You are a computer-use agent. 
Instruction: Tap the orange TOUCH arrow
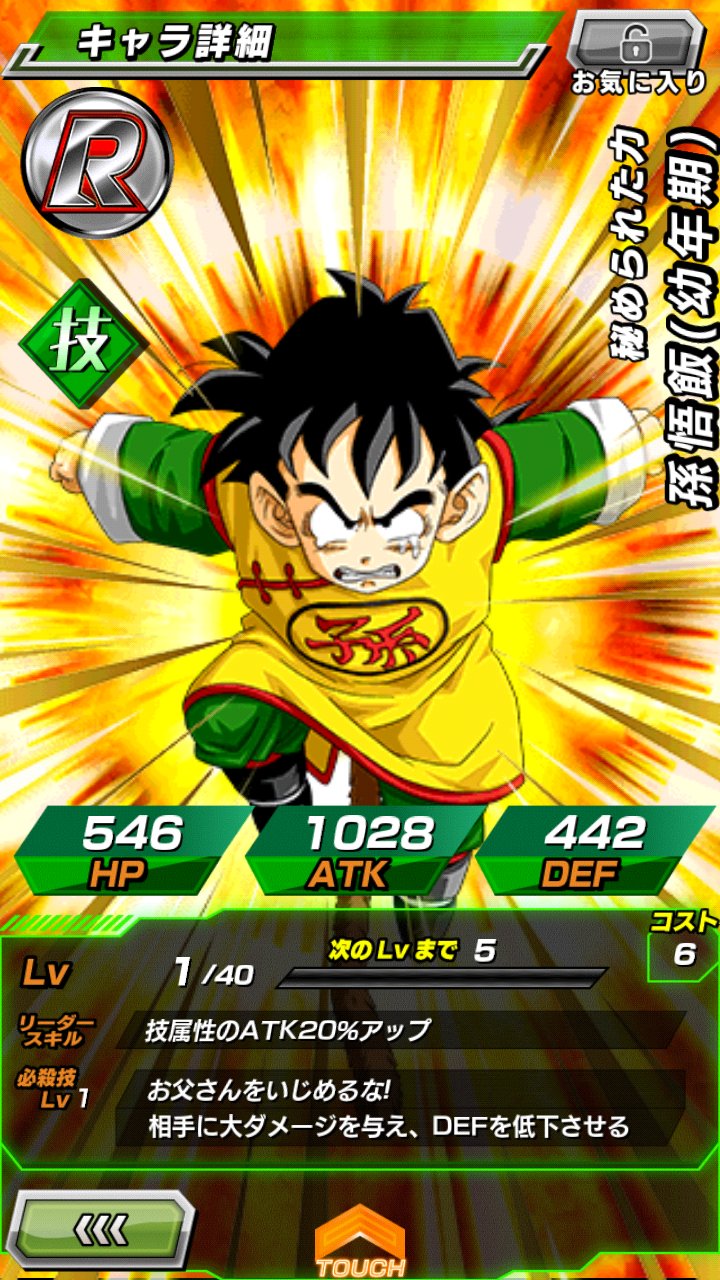click(360, 1240)
